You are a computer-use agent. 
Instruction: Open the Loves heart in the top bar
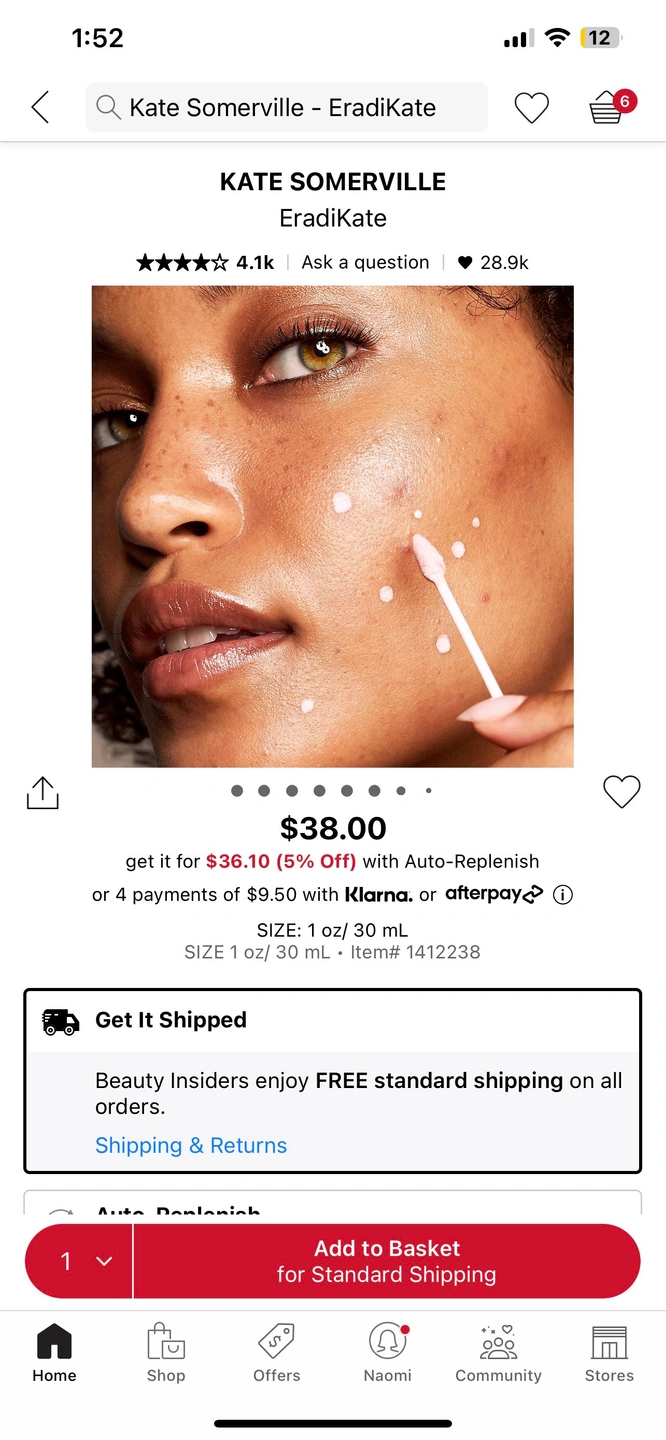531,107
